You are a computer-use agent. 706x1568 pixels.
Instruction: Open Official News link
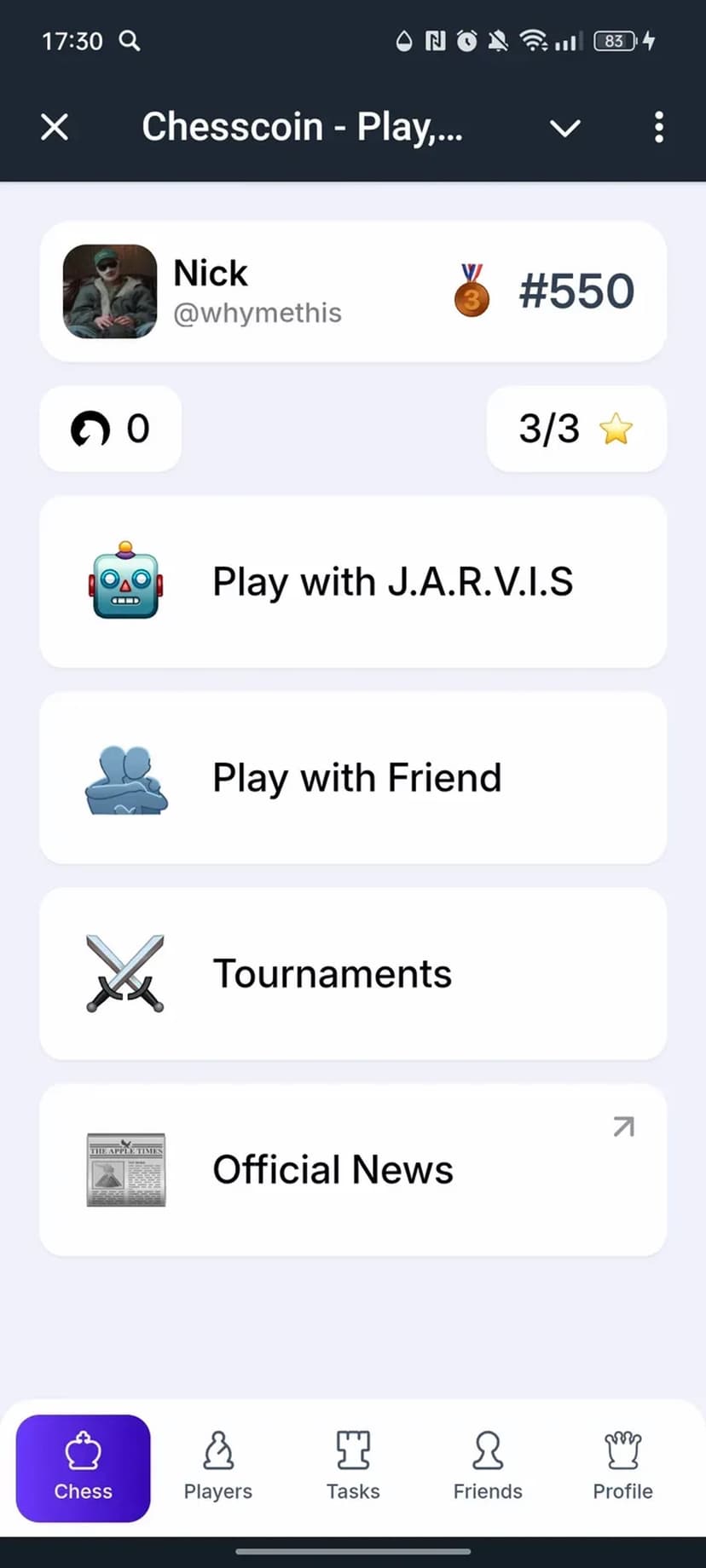[352, 1170]
